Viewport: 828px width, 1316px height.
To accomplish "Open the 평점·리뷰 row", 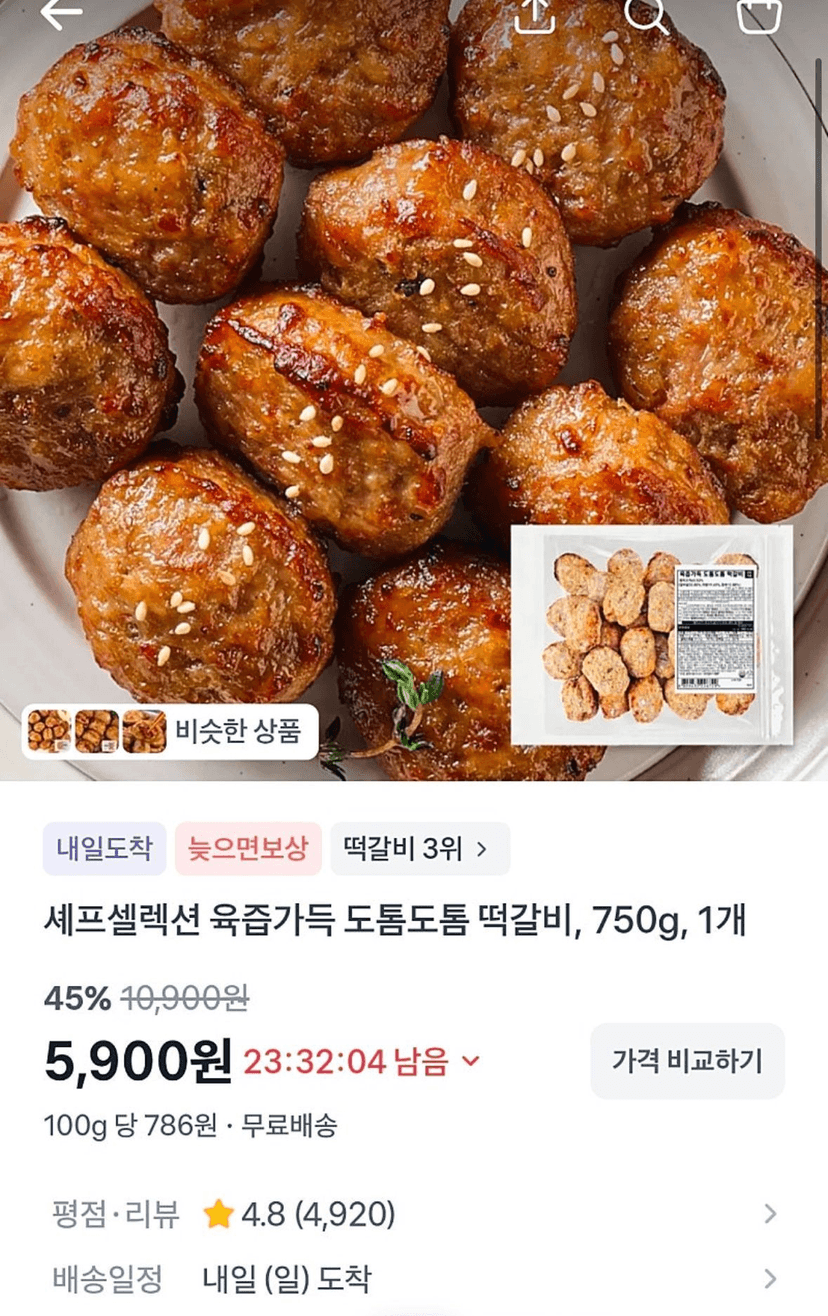I will pyautogui.click(x=414, y=1215).
